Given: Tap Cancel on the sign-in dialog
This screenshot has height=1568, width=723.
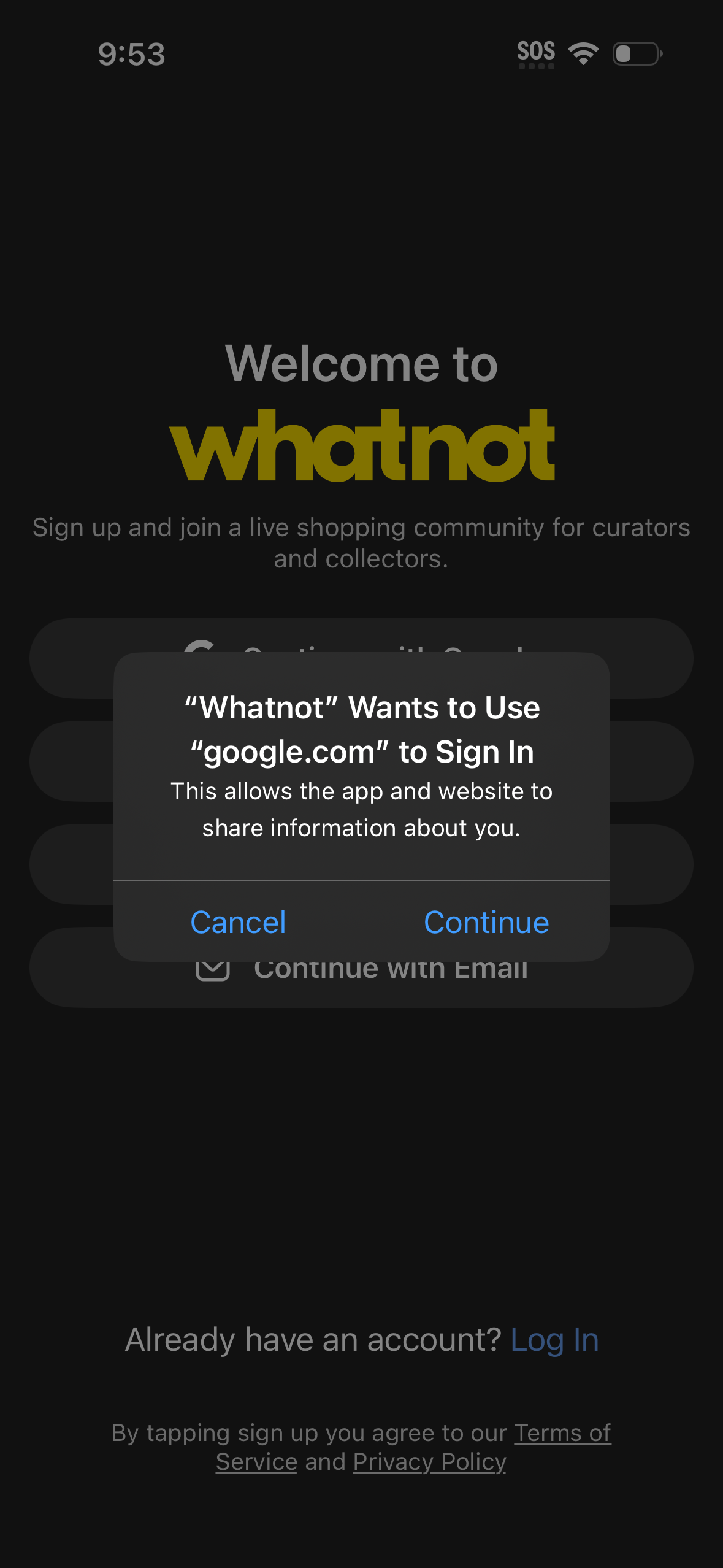Looking at the screenshot, I should tap(238, 921).
